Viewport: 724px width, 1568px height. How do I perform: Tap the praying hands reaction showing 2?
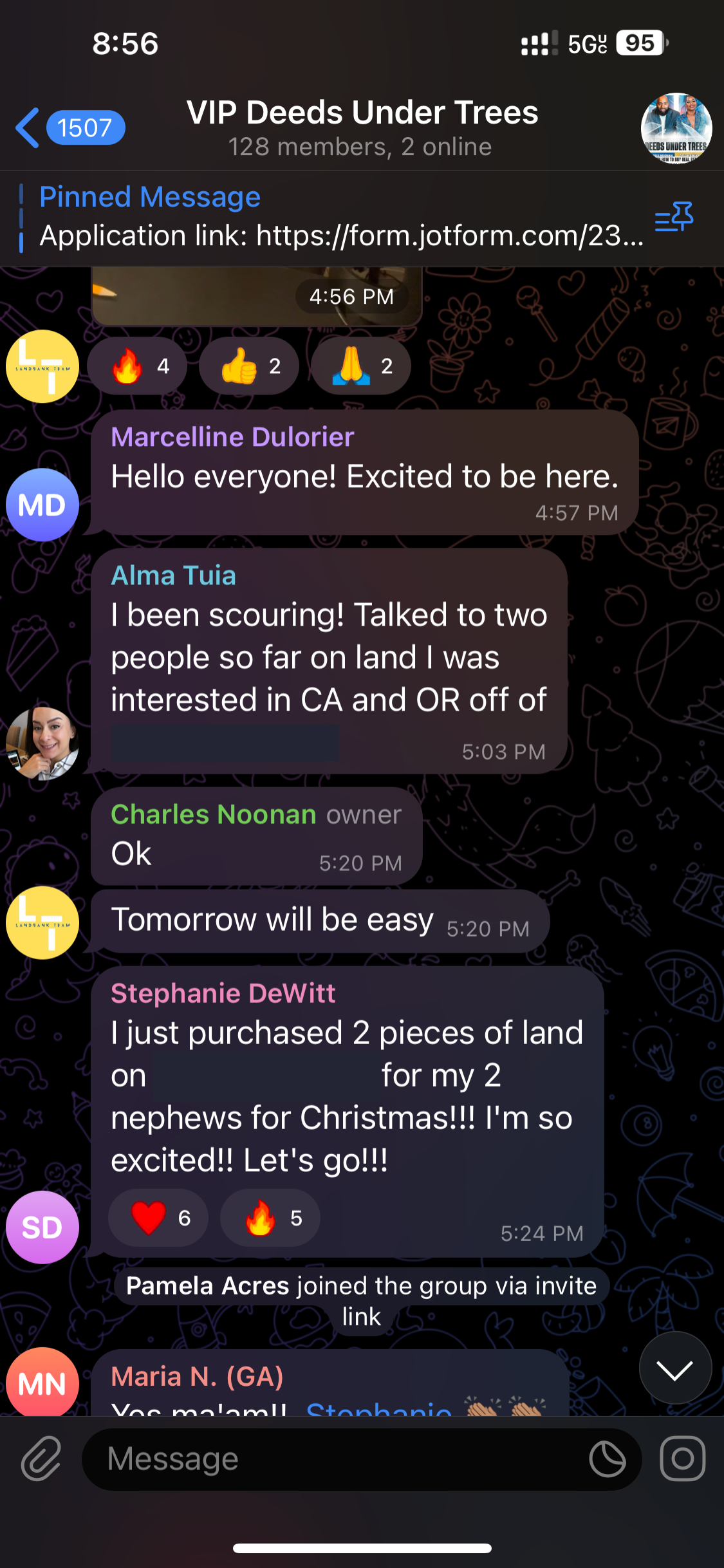(x=361, y=366)
